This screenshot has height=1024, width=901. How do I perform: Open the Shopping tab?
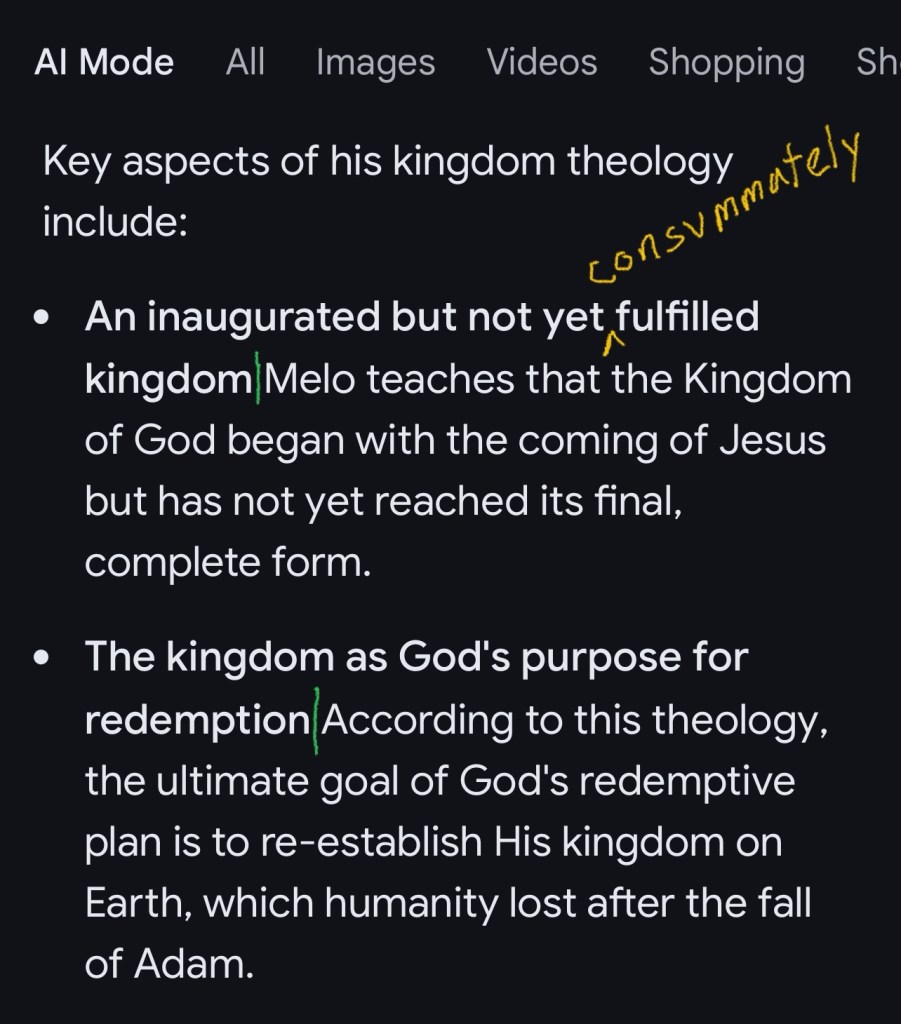coord(726,63)
